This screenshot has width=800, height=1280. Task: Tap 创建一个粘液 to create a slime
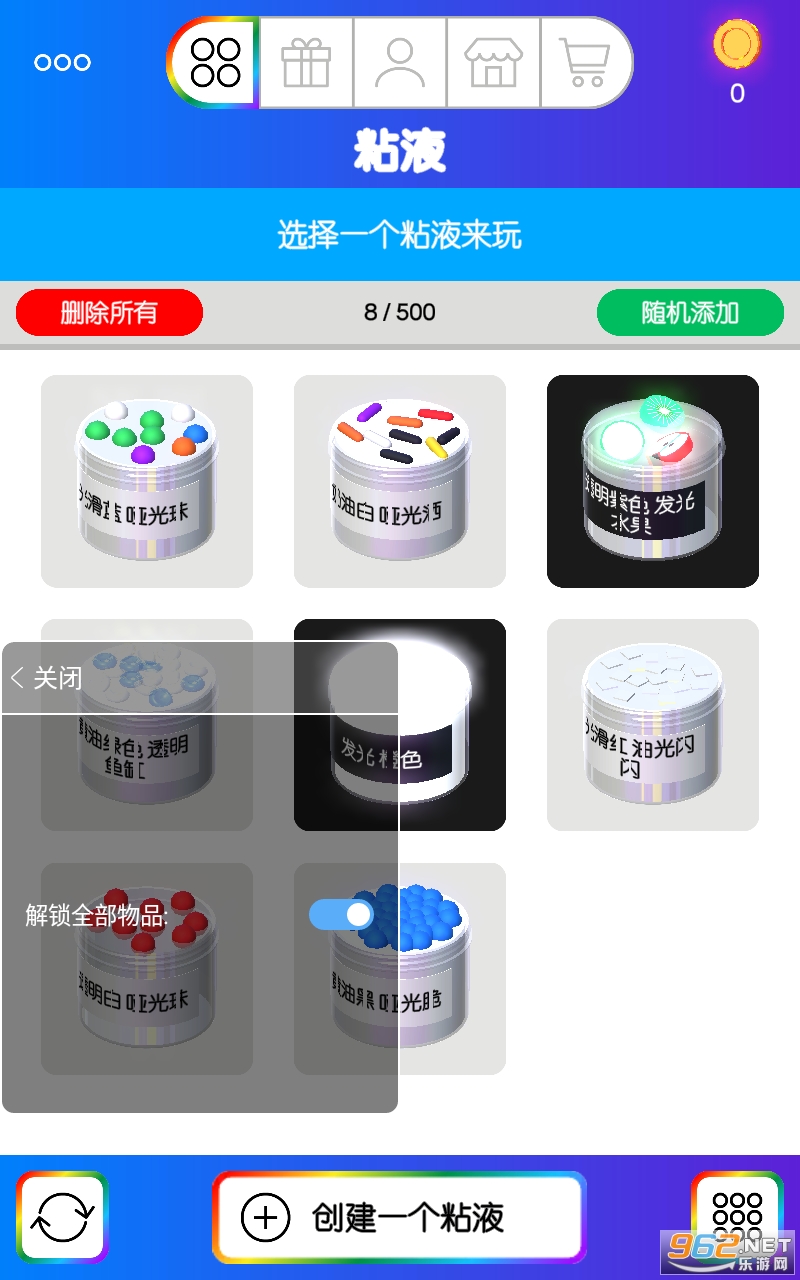[x=399, y=1217]
